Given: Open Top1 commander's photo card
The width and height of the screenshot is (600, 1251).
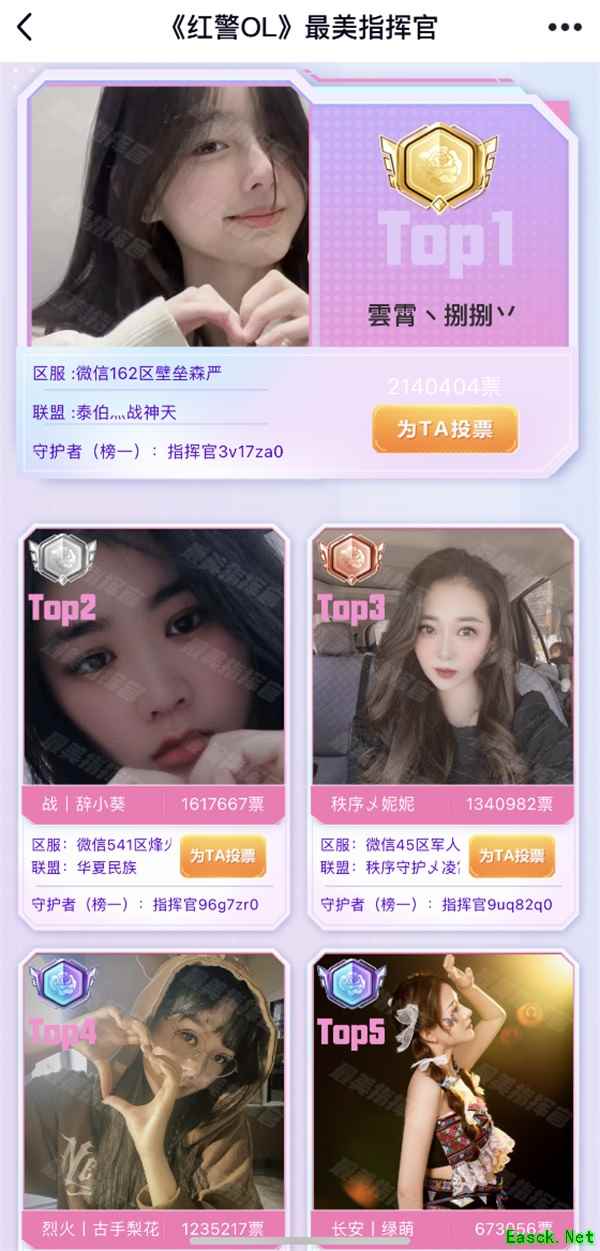Looking at the screenshot, I should click(x=170, y=215).
